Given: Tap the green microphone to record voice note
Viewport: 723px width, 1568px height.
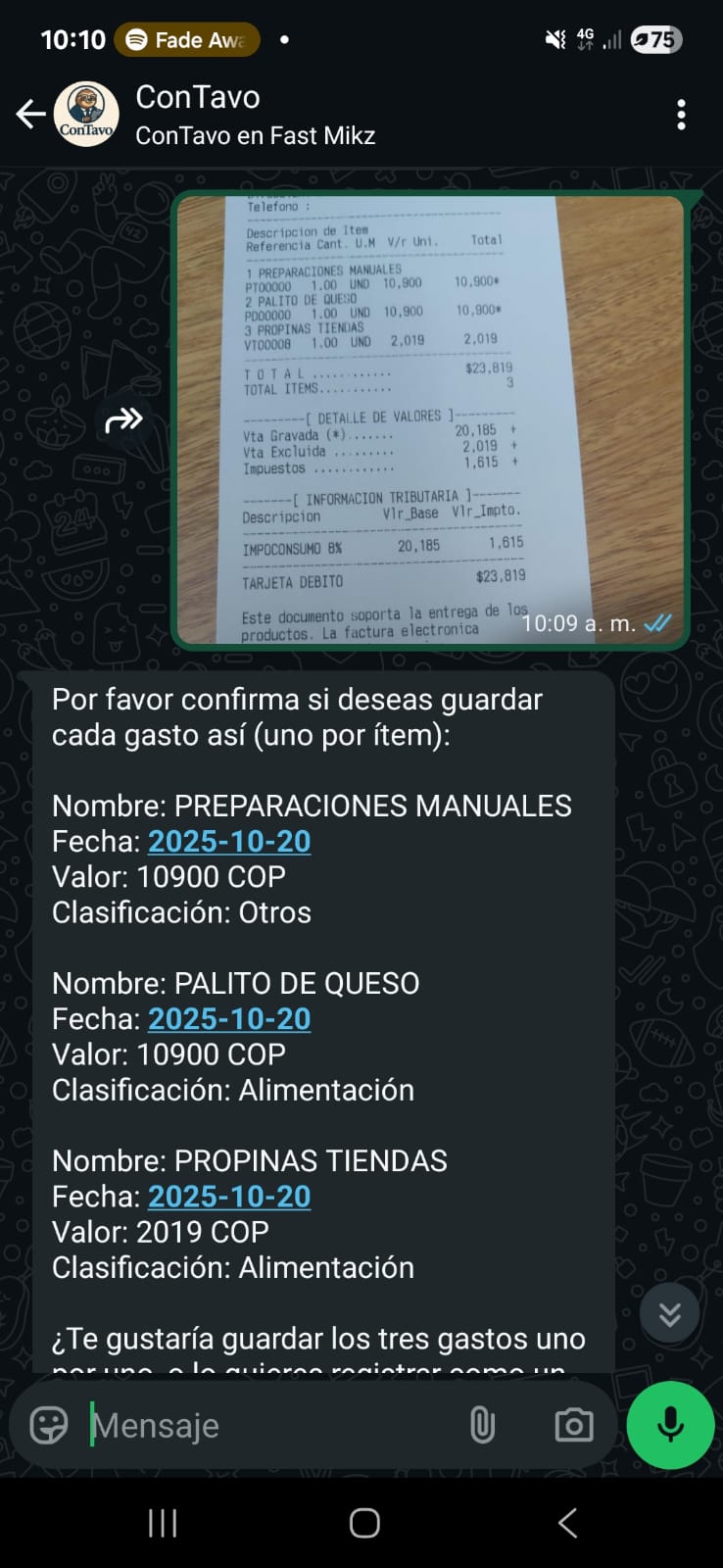Looking at the screenshot, I should click(x=669, y=1426).
